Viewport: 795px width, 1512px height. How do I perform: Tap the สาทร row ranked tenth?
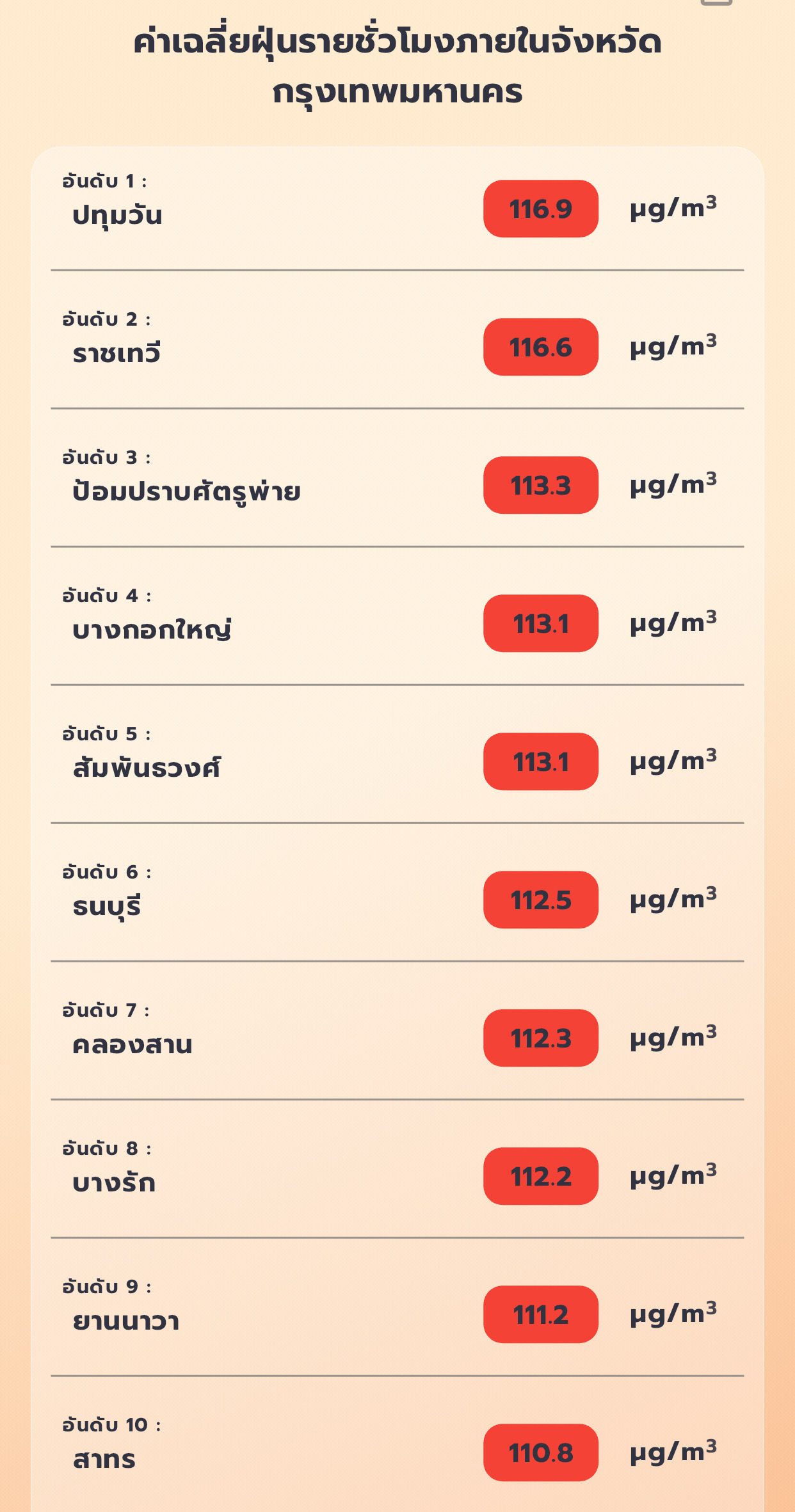397,1444
